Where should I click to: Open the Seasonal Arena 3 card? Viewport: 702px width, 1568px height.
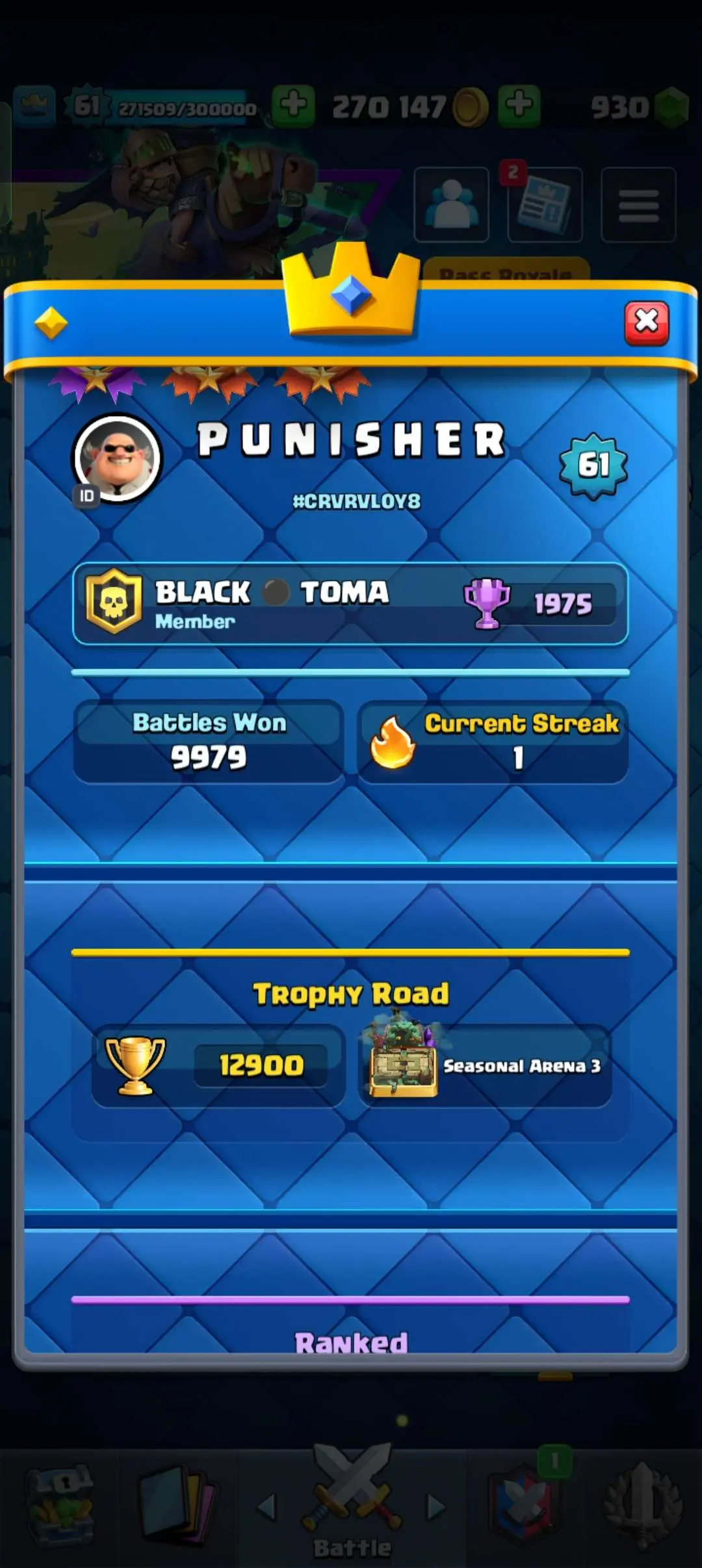coord(485,1066)
